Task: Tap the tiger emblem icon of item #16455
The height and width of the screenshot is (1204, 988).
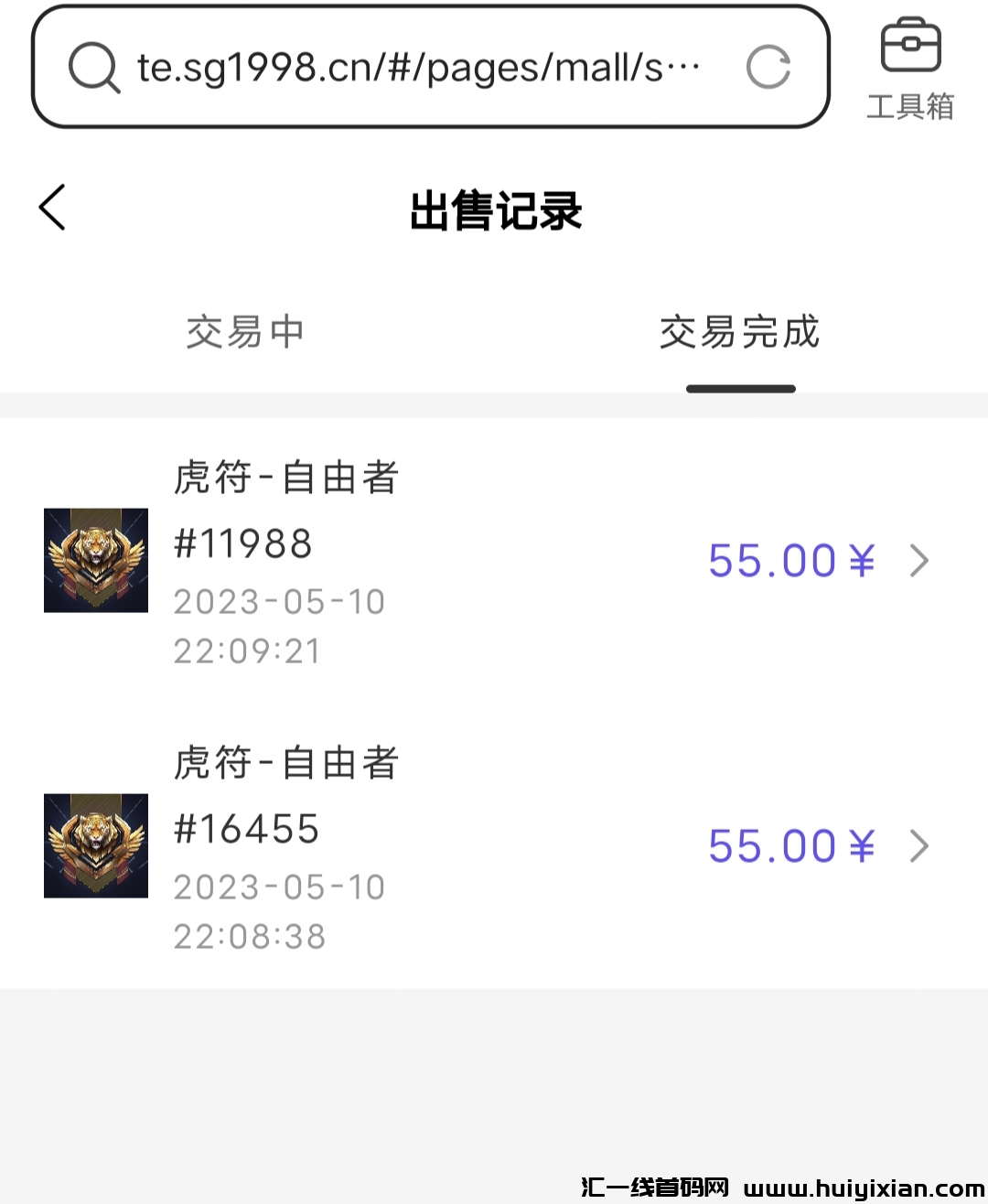Action: point(95,845)
